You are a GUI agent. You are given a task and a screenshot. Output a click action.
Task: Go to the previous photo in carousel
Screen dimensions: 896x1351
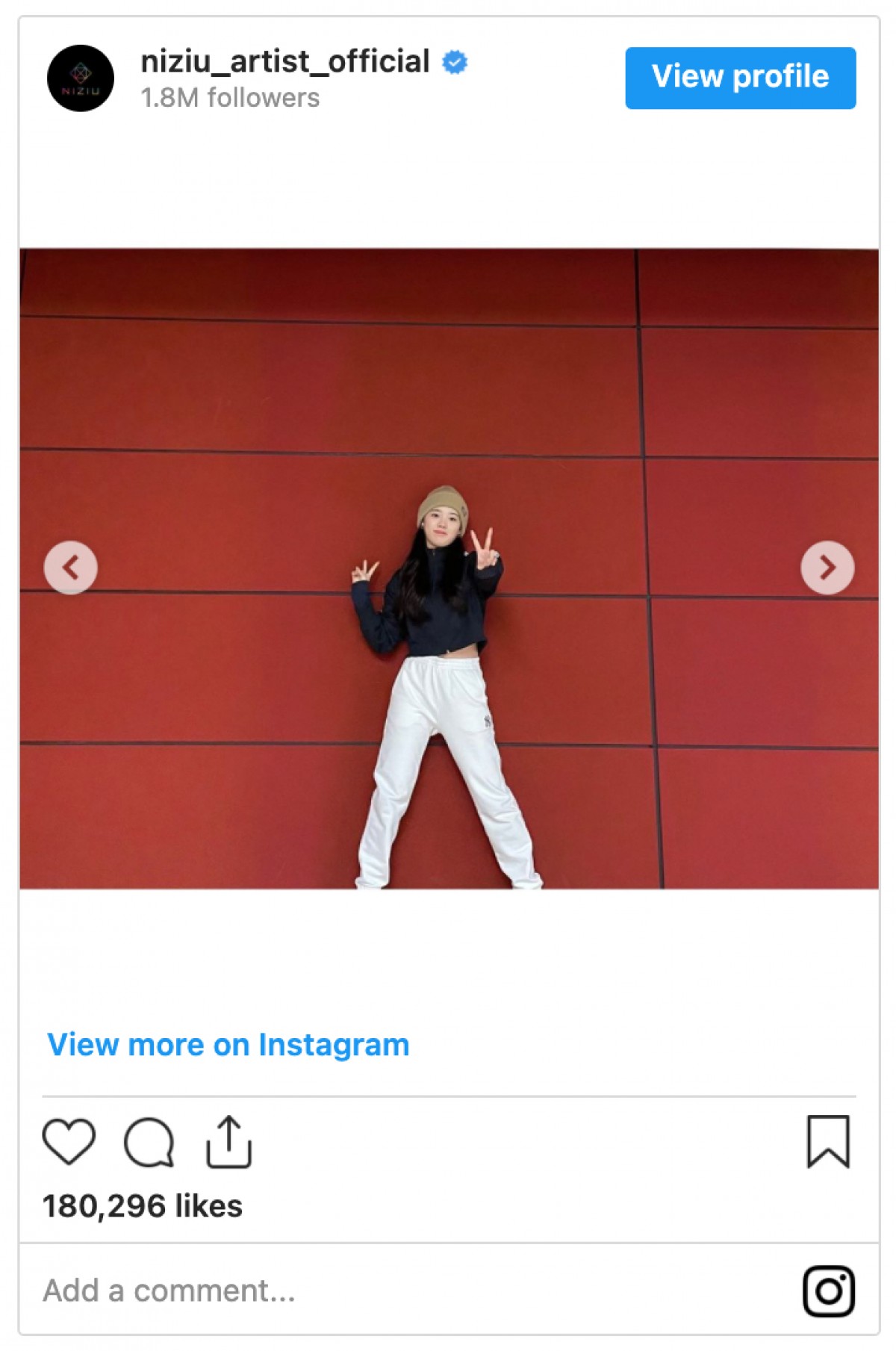click(x=71, y=568)
